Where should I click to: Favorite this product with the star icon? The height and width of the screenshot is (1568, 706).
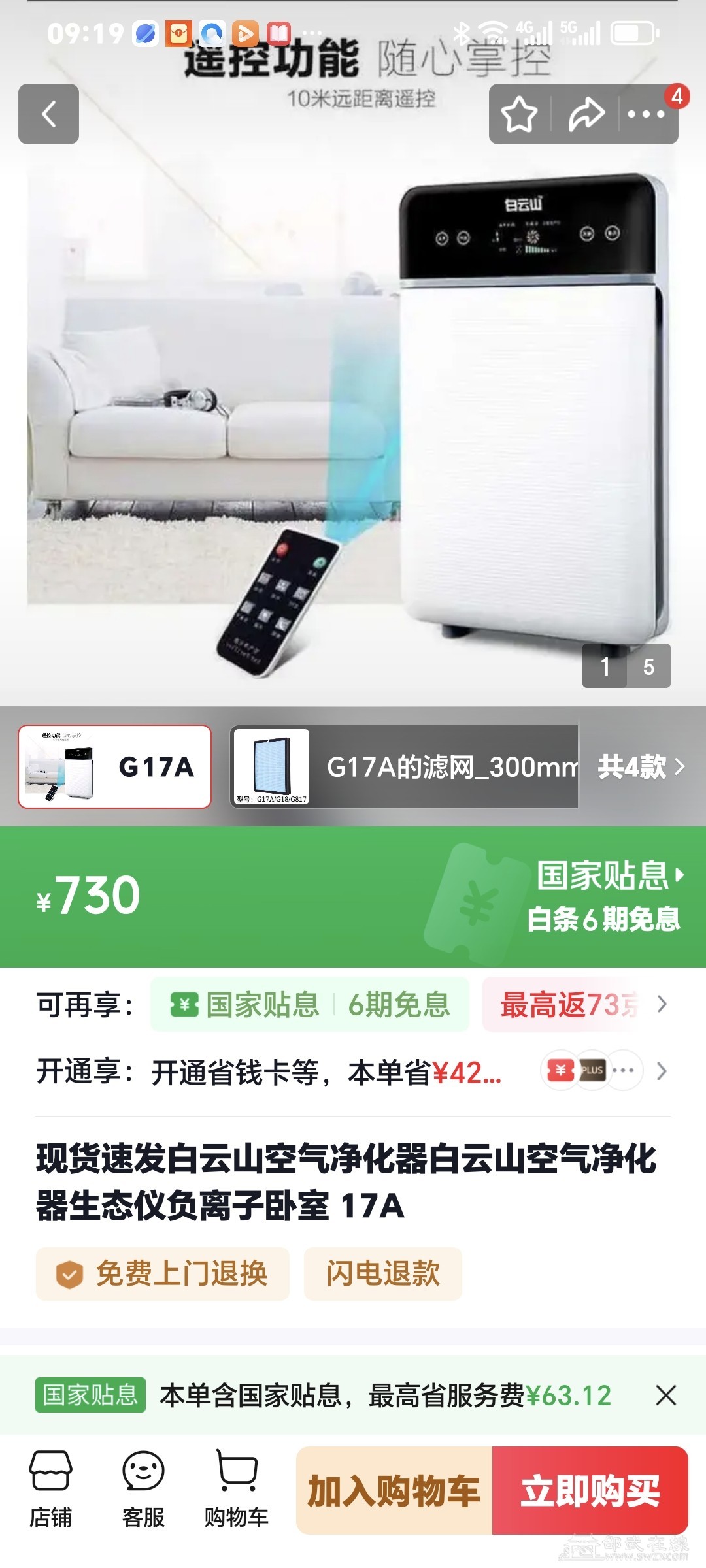pos(519,114)
